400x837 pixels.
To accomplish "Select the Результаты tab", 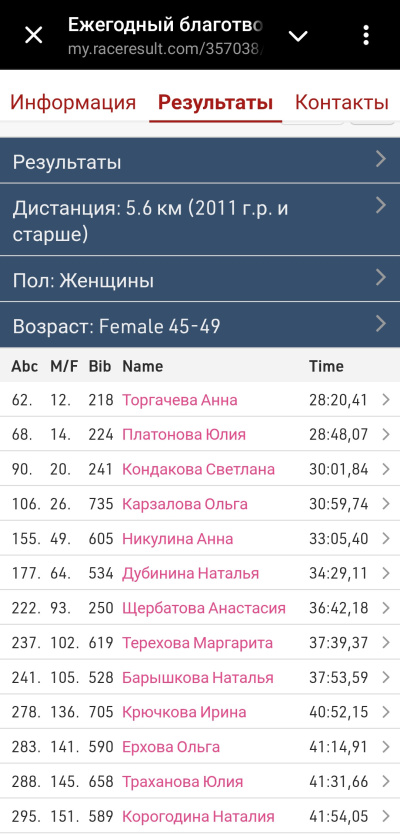I will (x=216, y=102).
